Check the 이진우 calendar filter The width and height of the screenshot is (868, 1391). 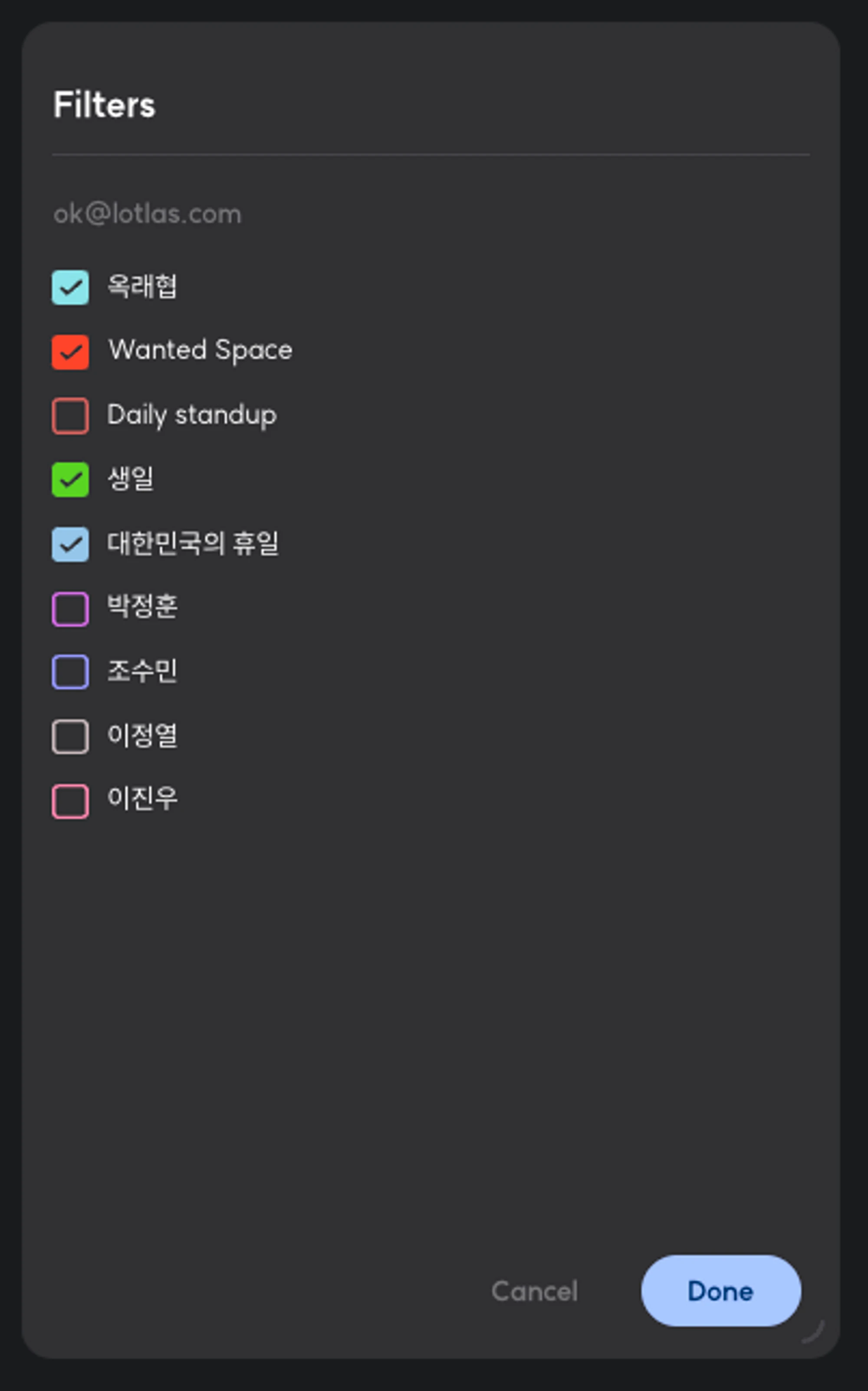pyautogui.click(x=70, y=801)
